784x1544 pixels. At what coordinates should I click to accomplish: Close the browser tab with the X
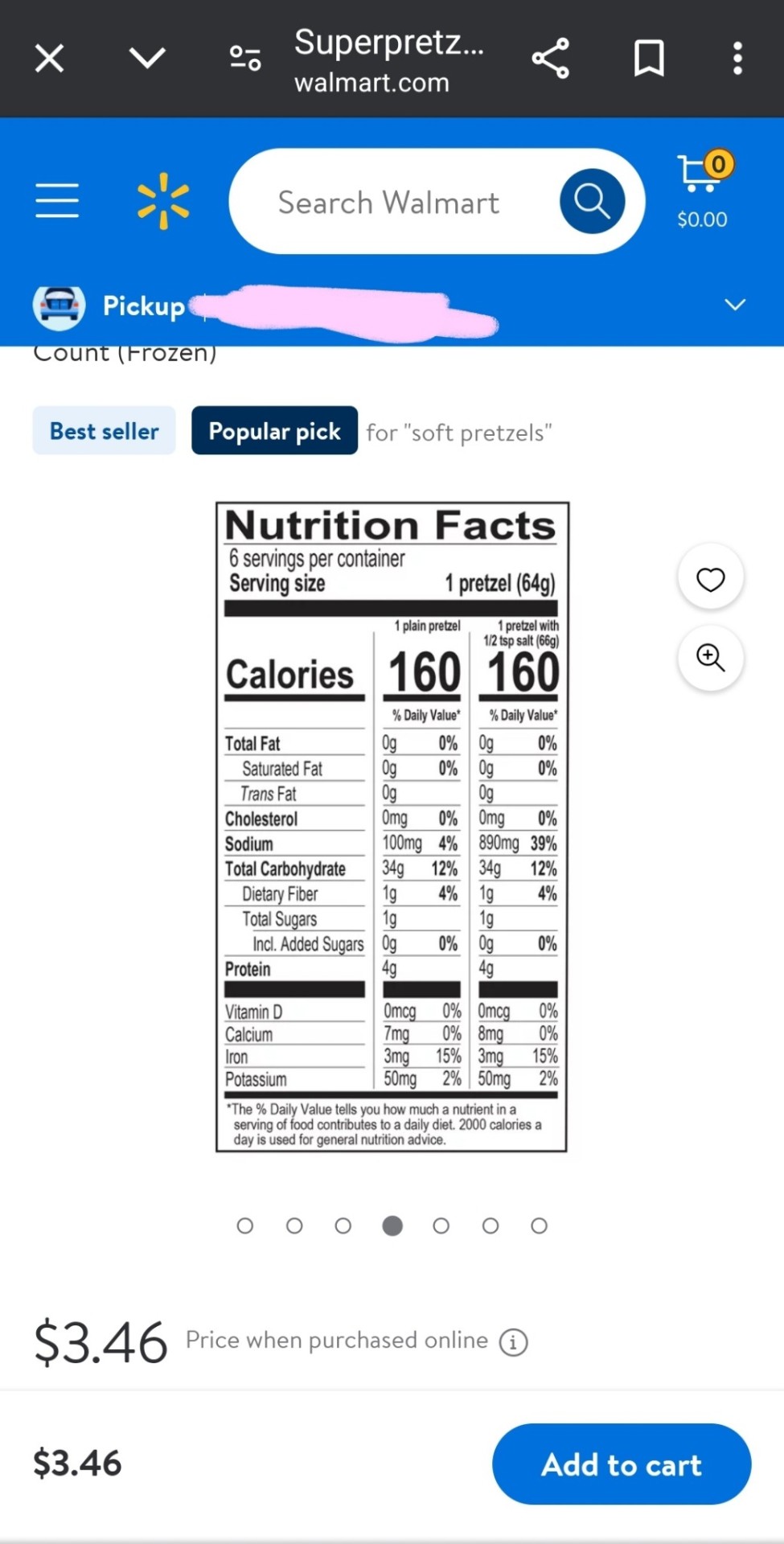click(50, 59)
